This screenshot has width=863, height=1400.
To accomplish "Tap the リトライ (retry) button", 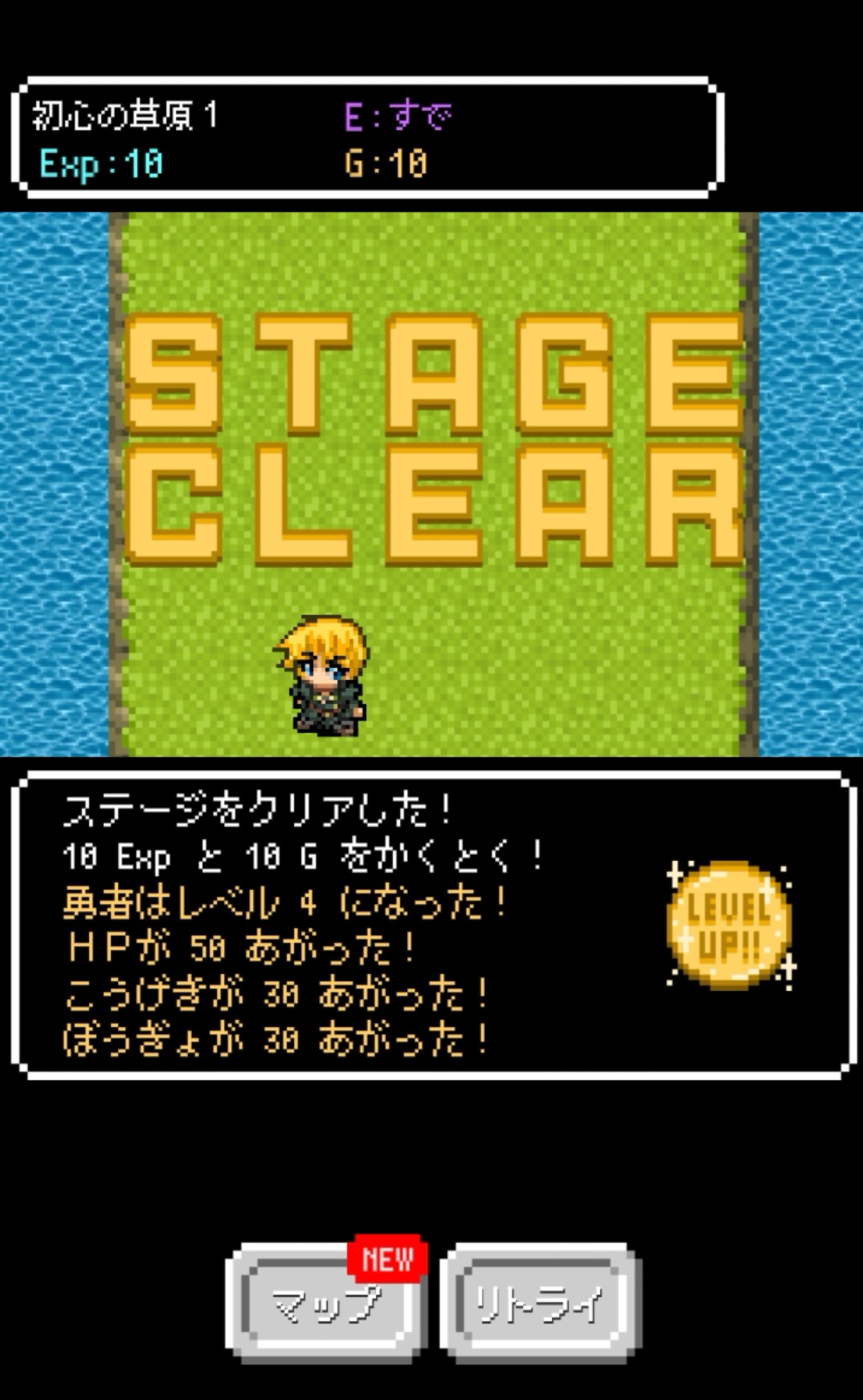I will point(540,1303).
